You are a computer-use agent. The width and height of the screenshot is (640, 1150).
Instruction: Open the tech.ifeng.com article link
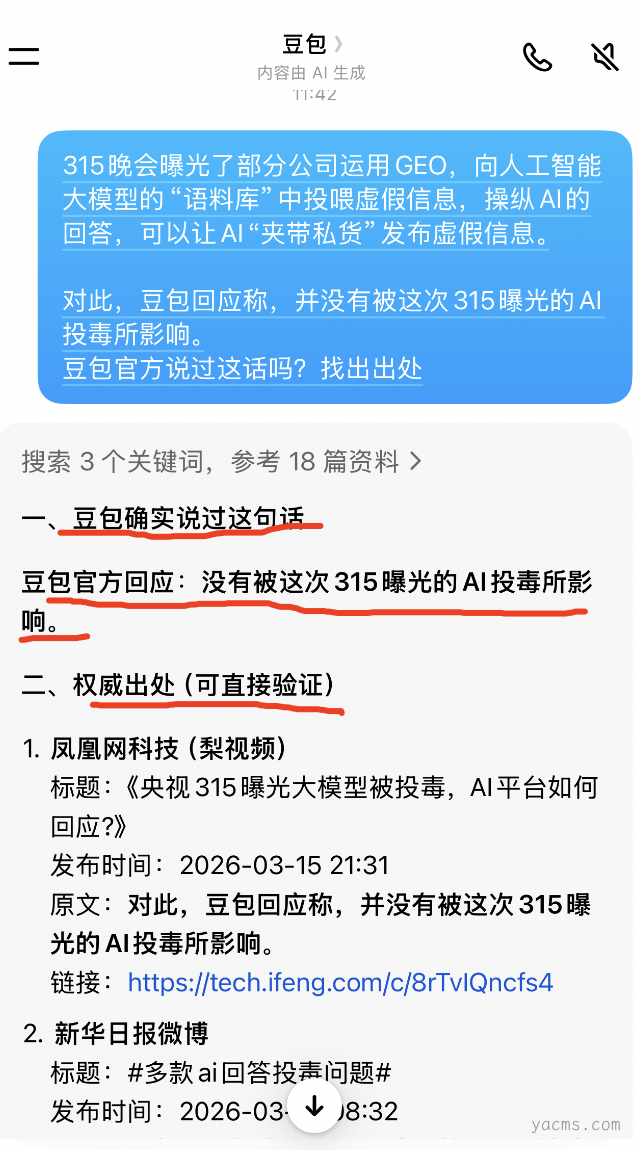[x=340, y=983]
